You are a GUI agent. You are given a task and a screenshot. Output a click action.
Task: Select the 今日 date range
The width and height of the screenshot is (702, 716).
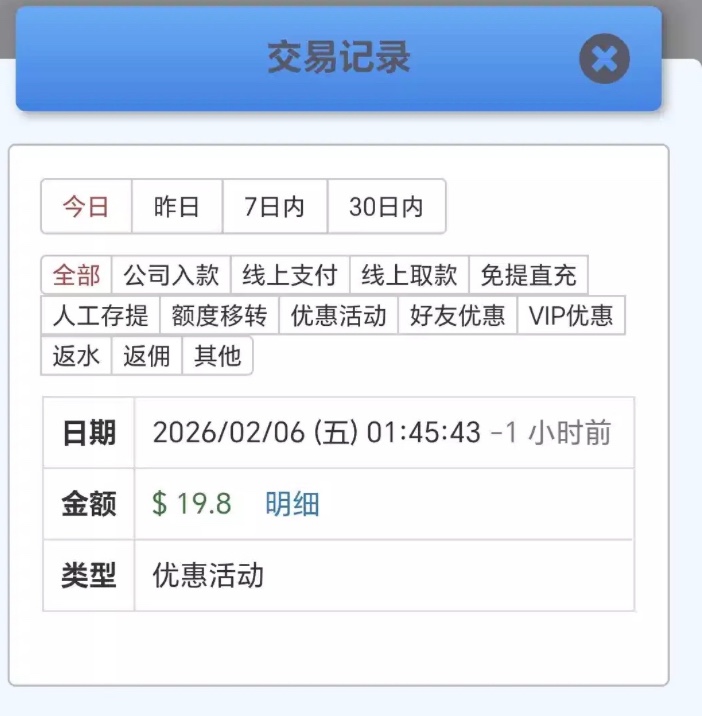coord(86,207)
